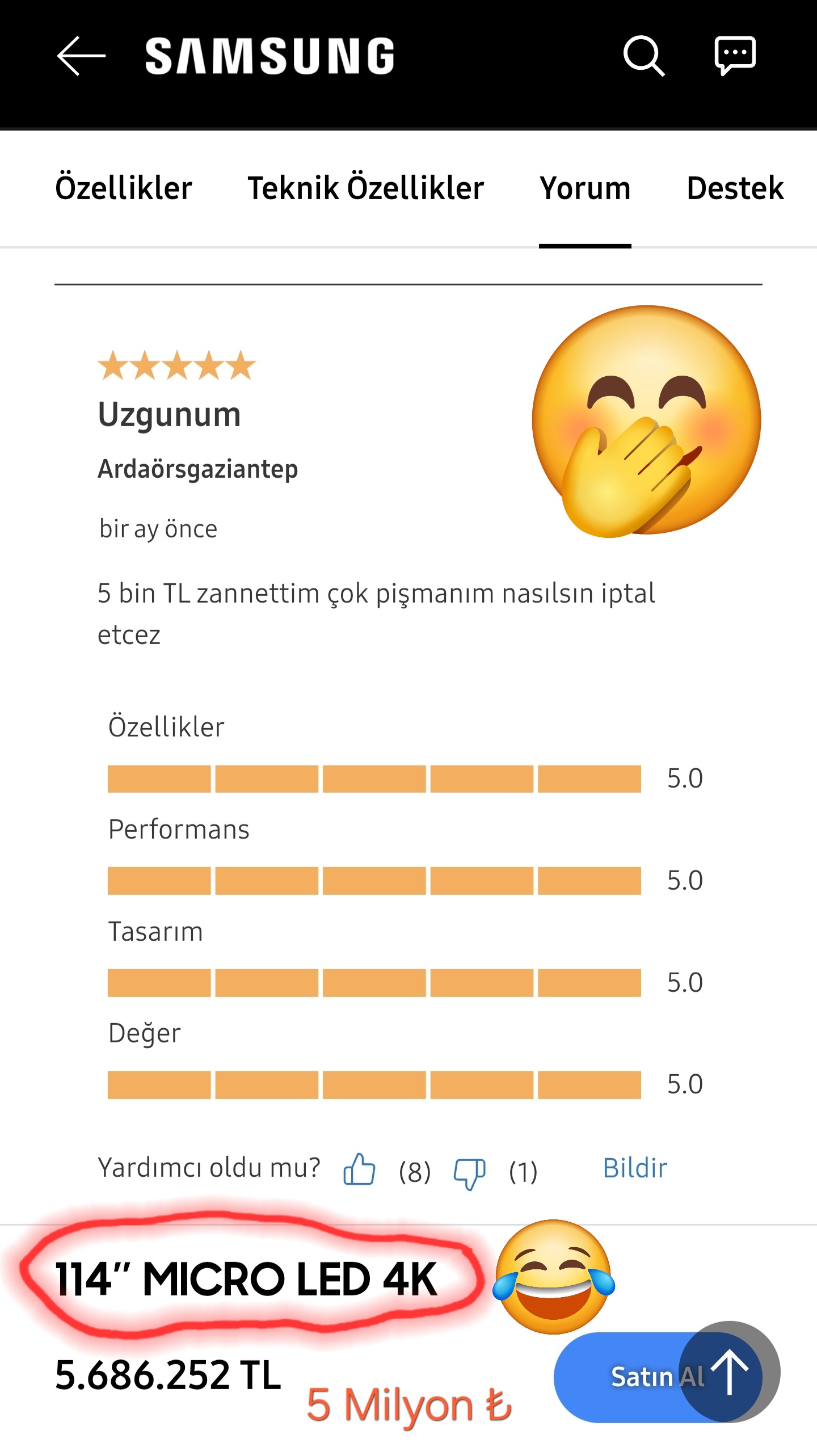This screenshot has width=817, height=1456.
Task: Select the Yorum tab
Action: [585, 188]
